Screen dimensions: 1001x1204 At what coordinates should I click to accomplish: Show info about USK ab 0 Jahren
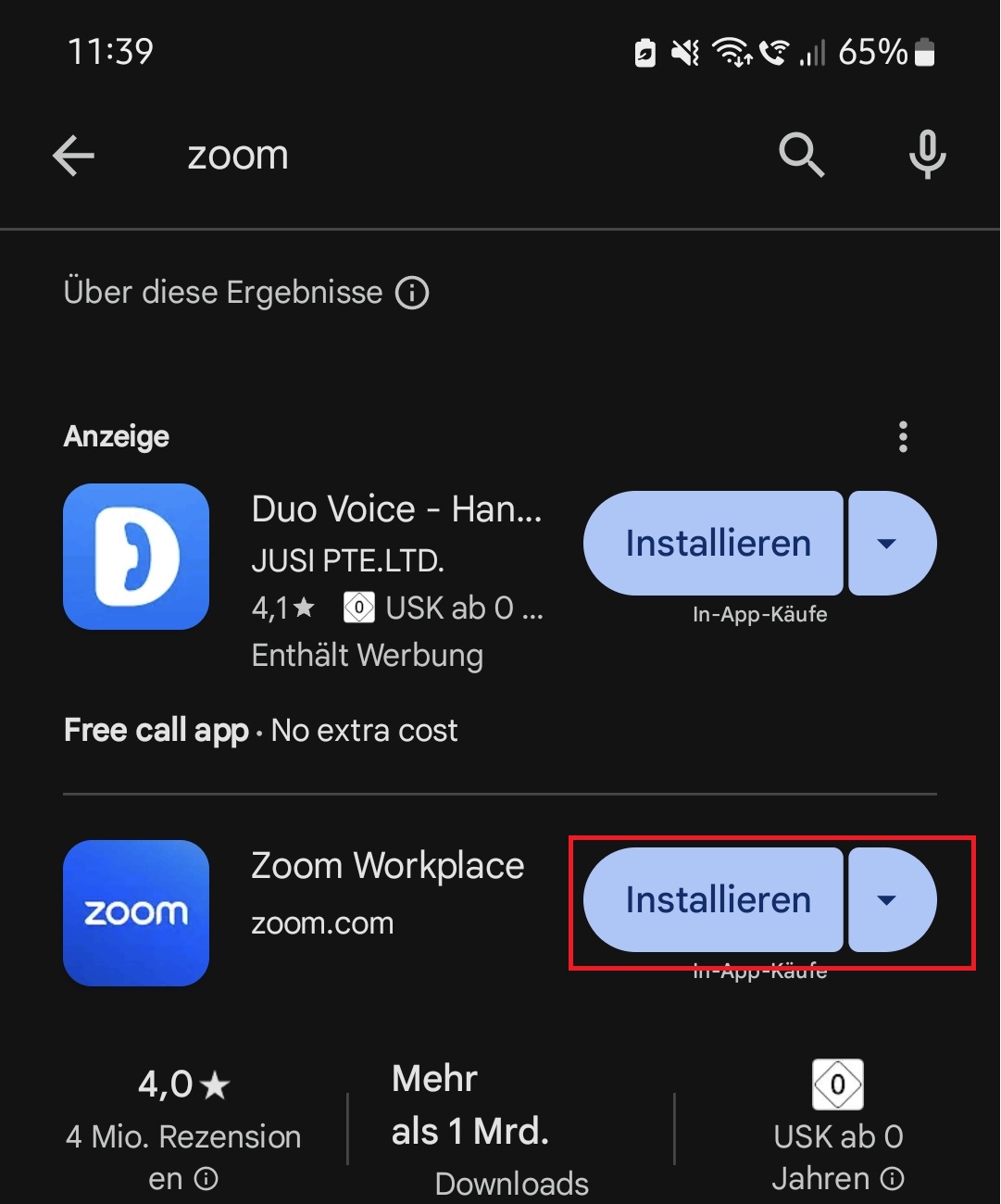point(892,1179)
